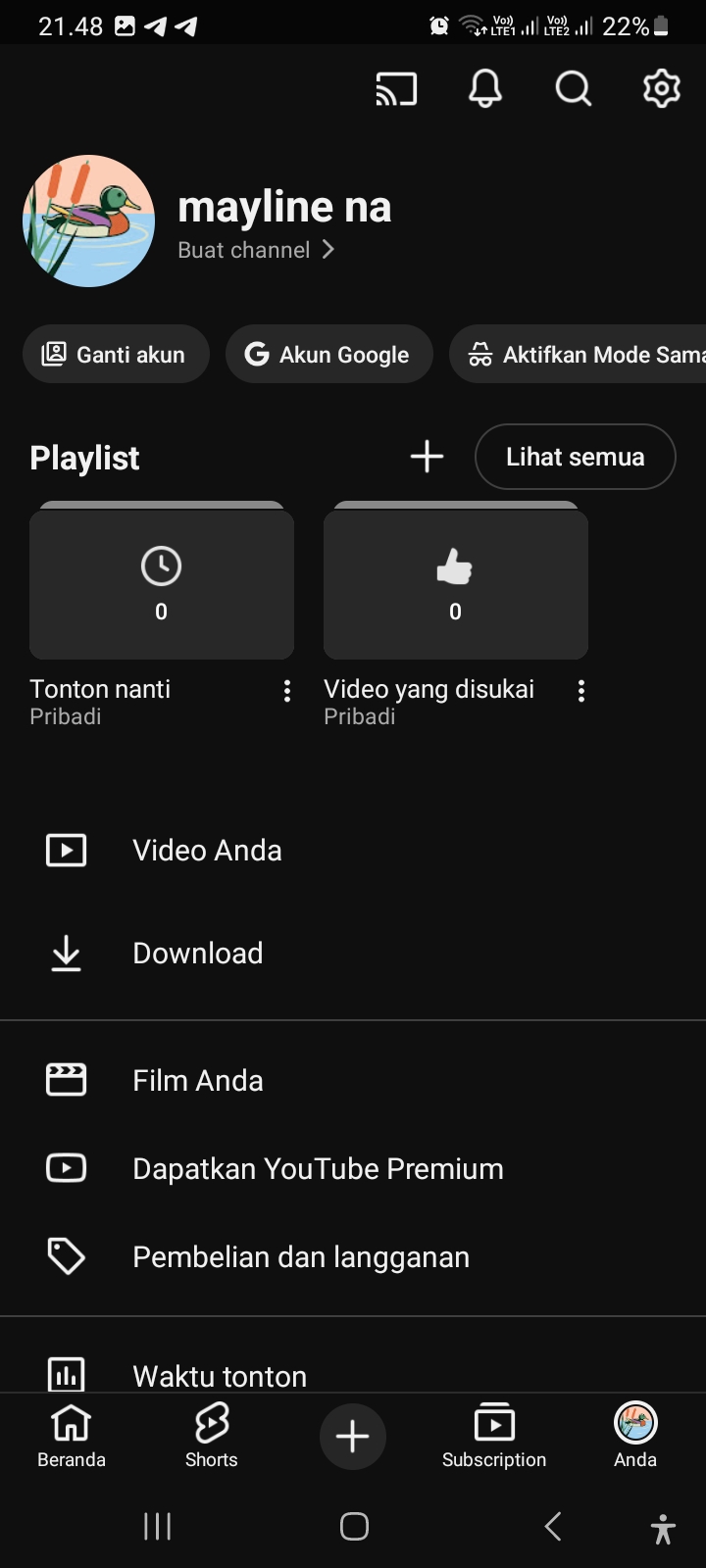
Task: Tap the Buat channel link
Action: point(256,250)
